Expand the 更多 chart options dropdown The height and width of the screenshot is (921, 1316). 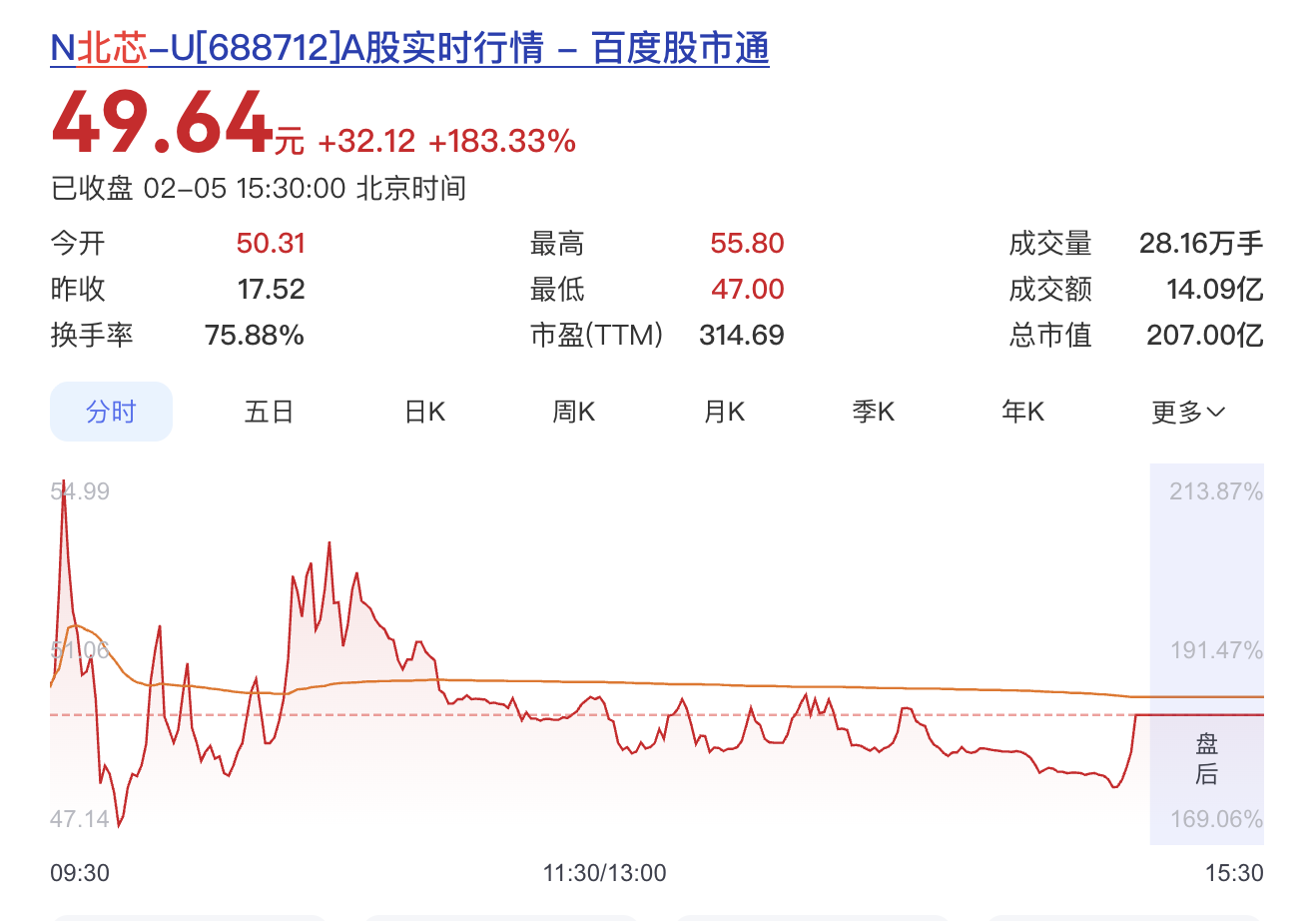(1187, 412)
